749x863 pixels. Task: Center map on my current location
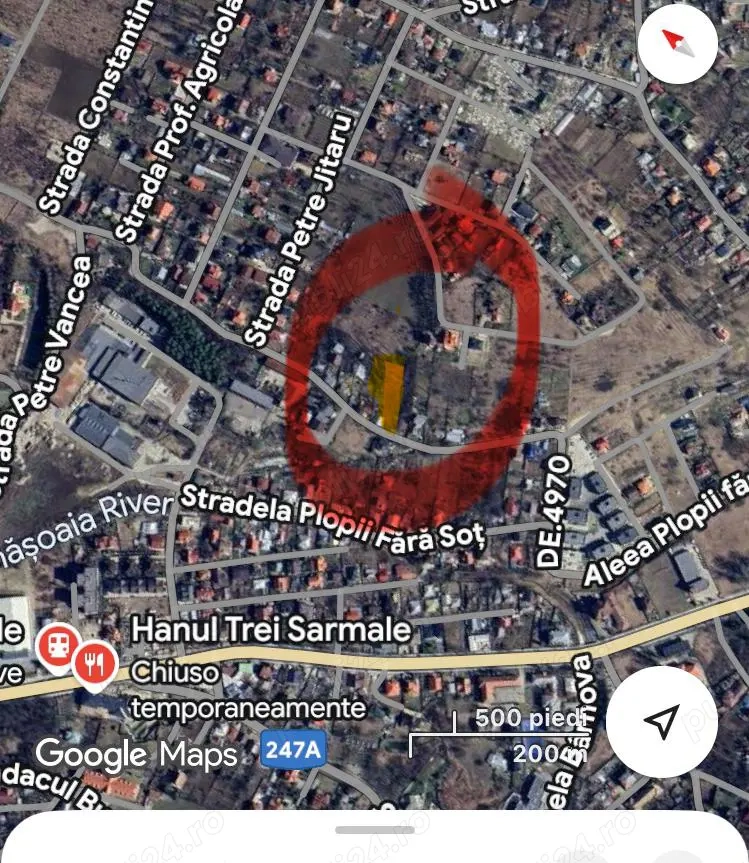(661, 721)
